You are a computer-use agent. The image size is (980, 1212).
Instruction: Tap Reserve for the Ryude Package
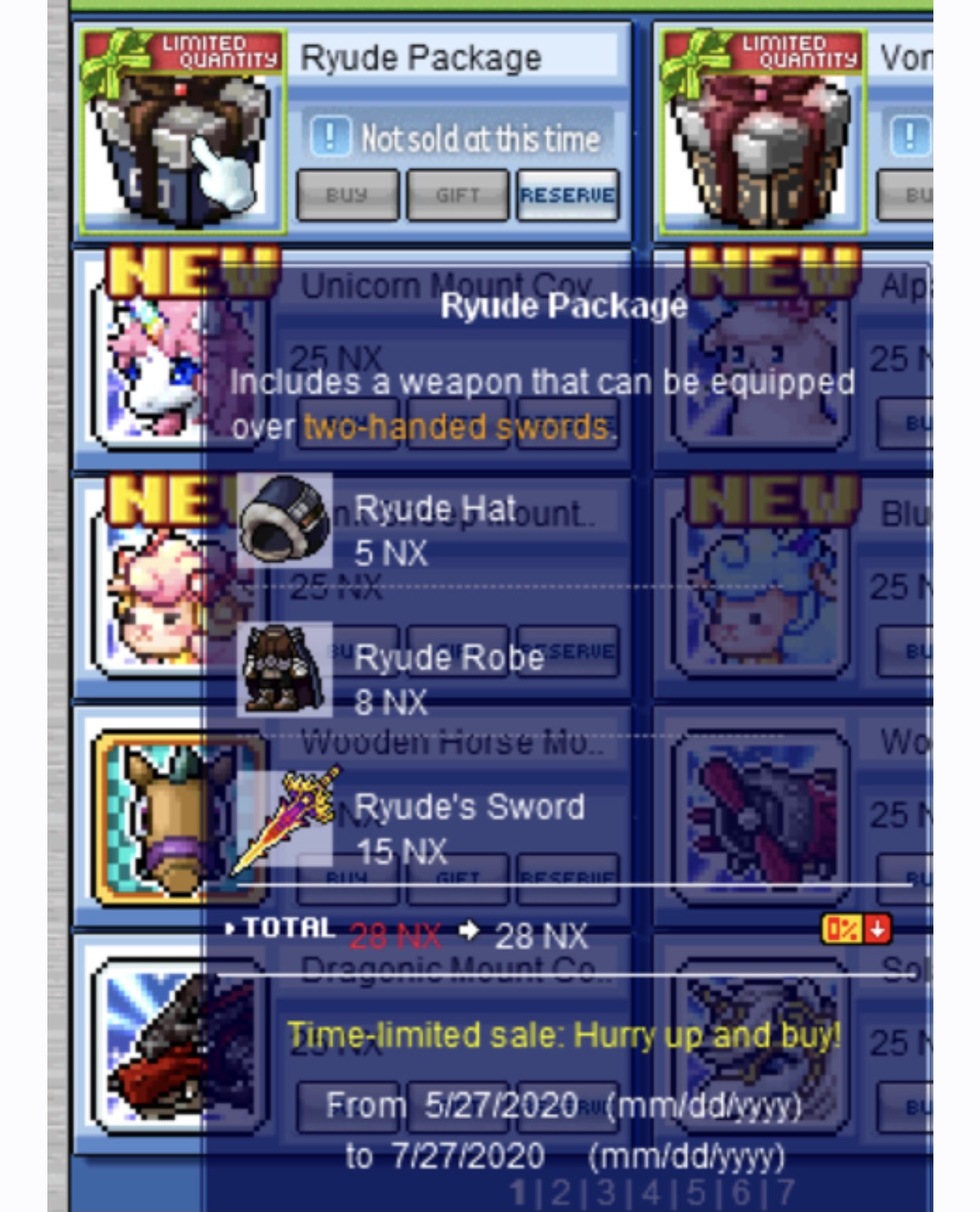567,195
